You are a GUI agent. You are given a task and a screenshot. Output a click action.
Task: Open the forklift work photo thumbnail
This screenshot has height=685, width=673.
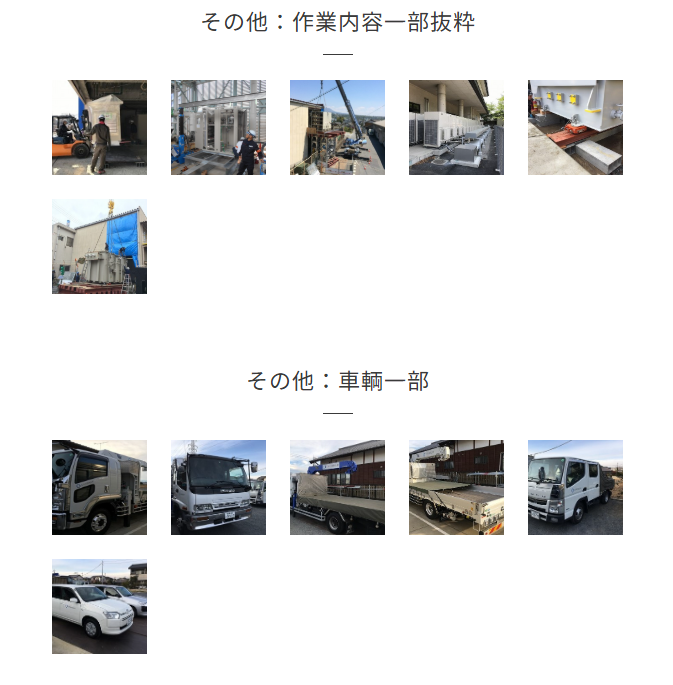click(x=99, y=127)
